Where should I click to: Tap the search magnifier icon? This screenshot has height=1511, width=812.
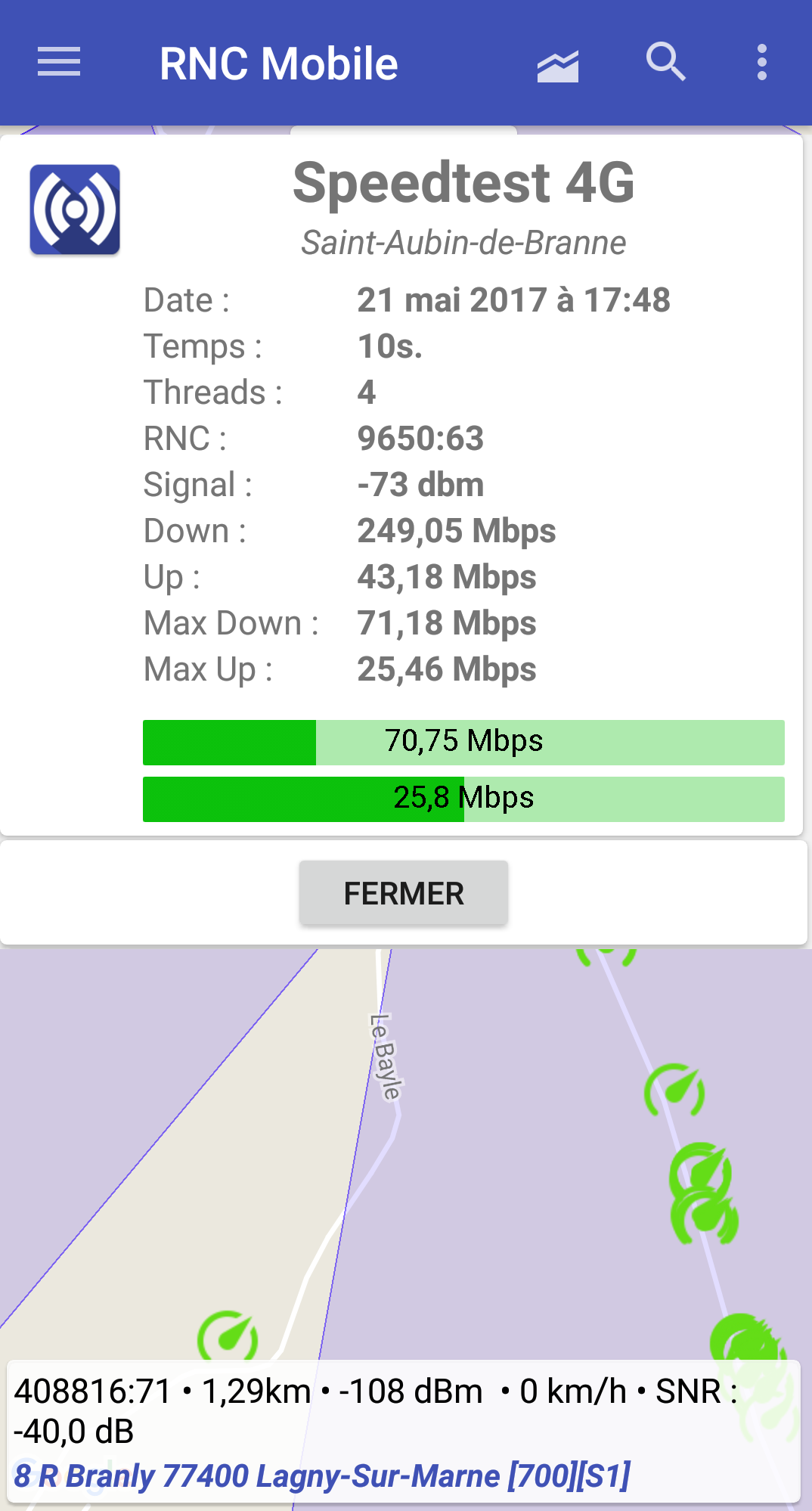(x=665, y=62)
